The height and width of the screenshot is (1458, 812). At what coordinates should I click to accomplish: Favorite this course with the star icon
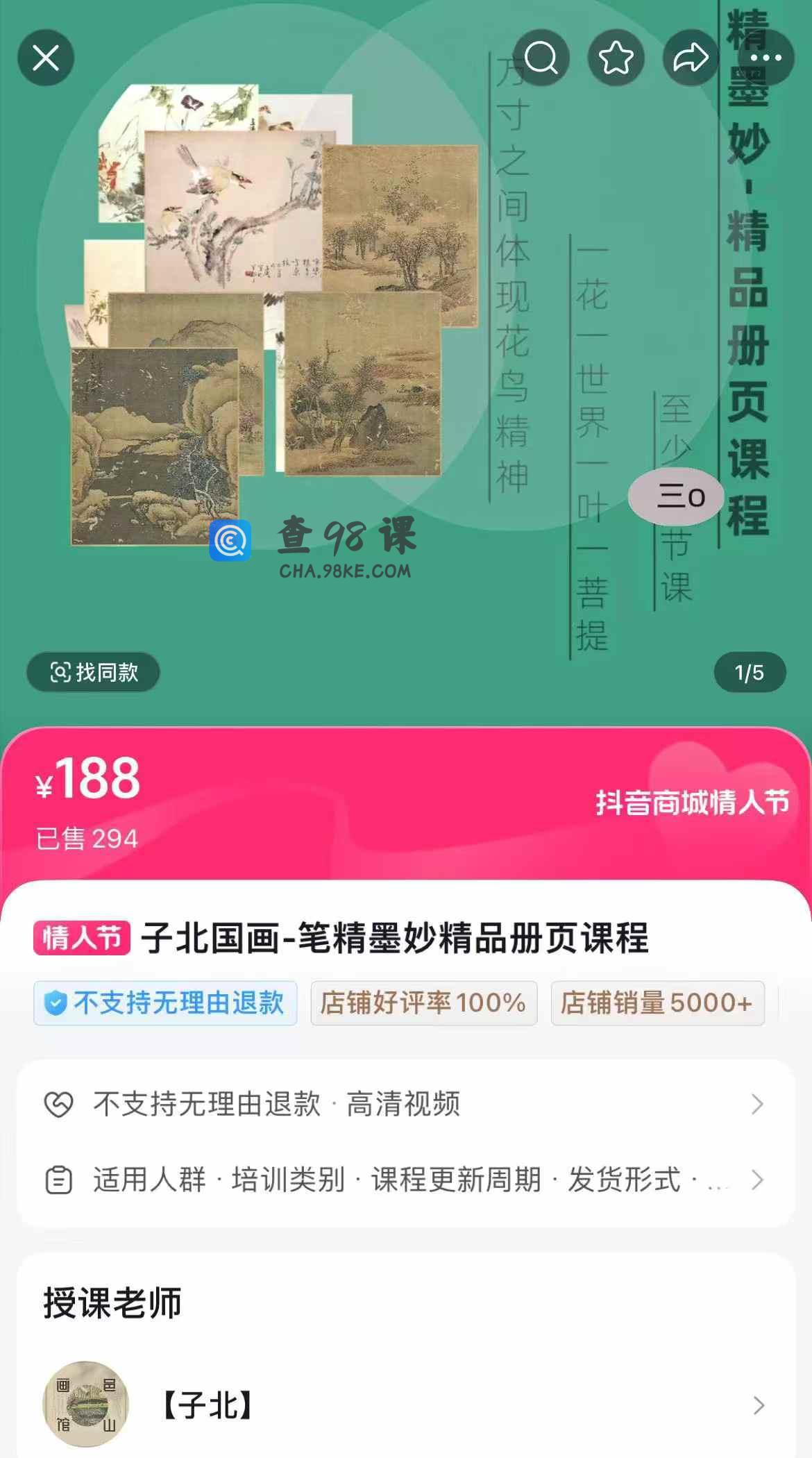(616, 58)
